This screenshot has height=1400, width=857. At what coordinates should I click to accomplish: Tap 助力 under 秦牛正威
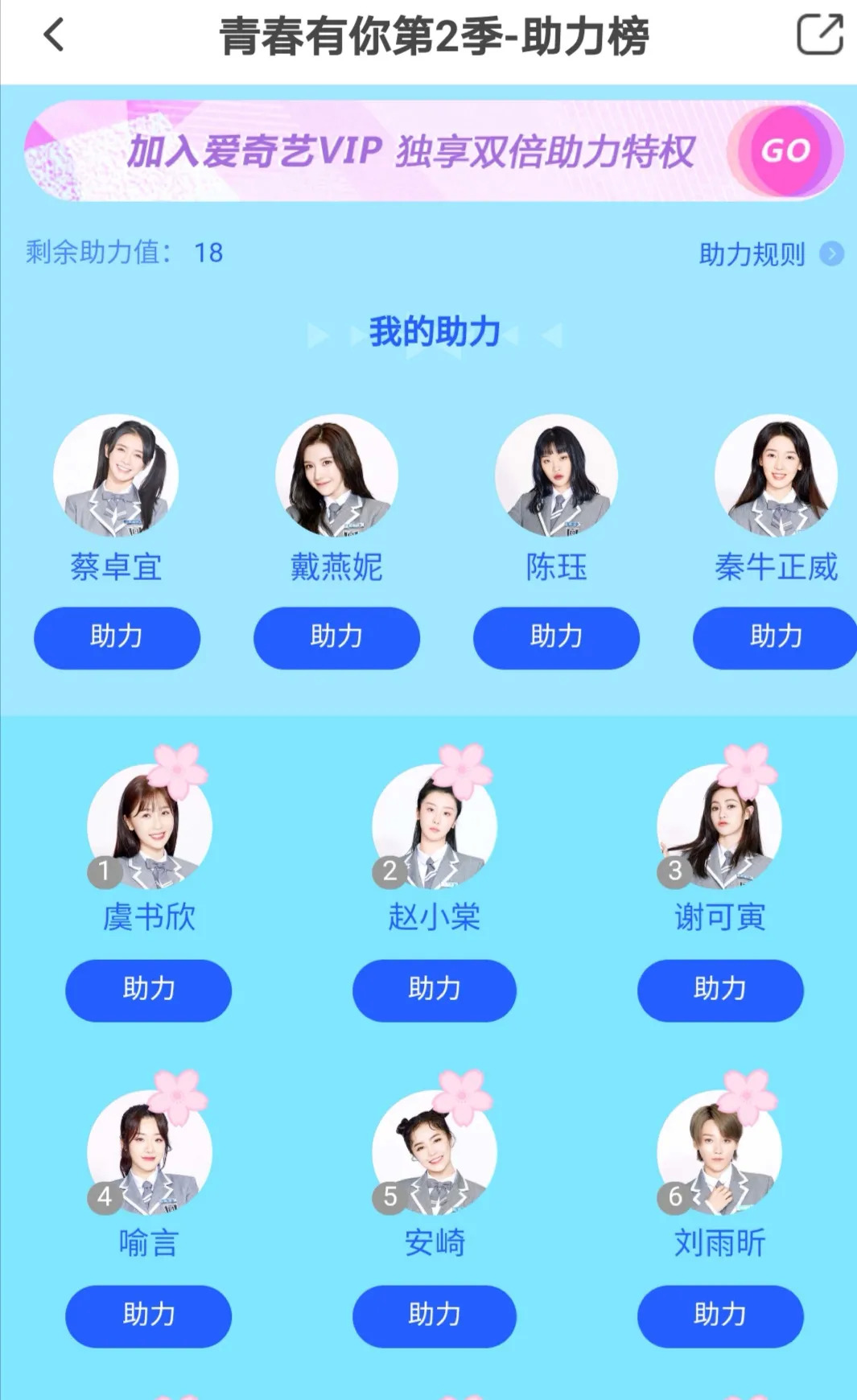coord(774,637)
